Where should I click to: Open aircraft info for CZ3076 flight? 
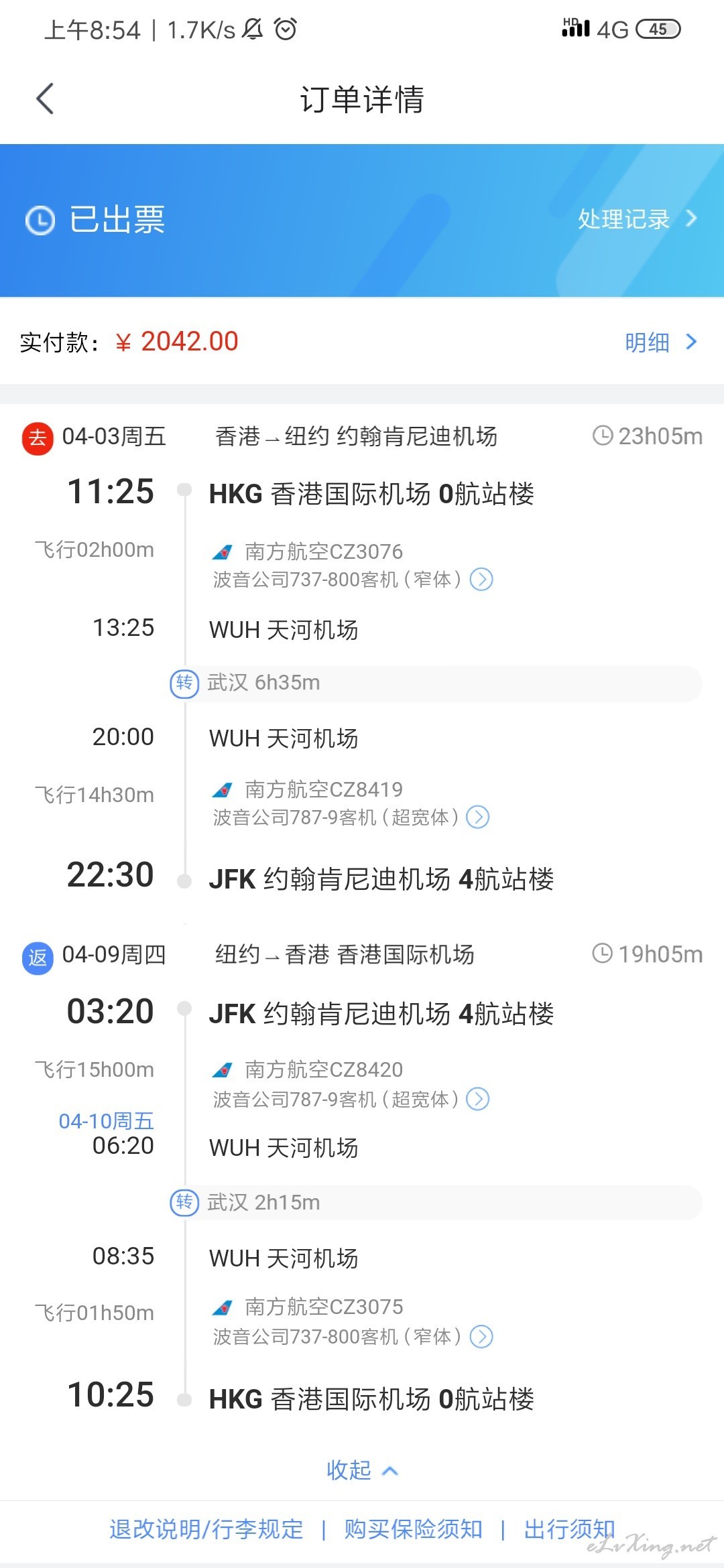tap(481, 579)
